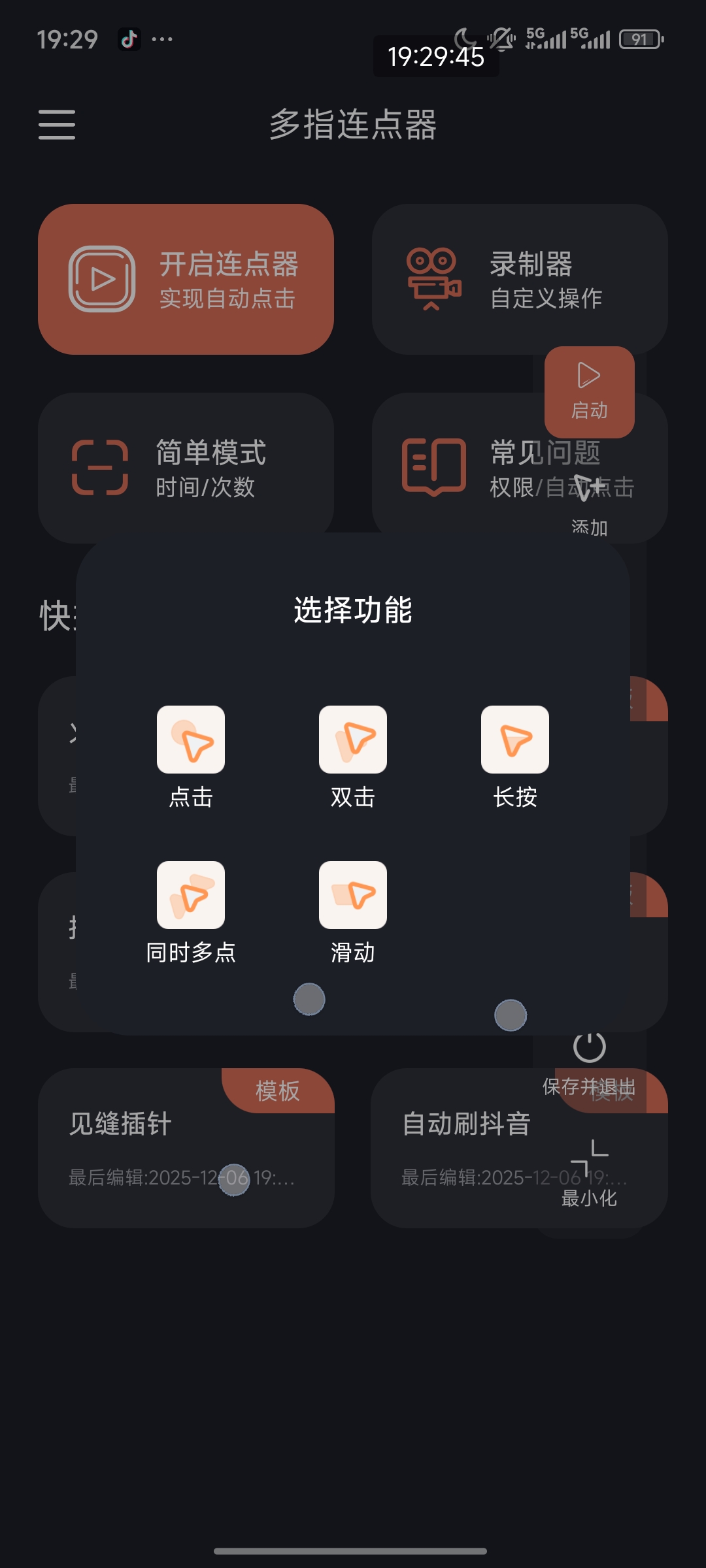Tap 添加 in the floating panel
The height and width of the screenshot is (1568, 706).
coord(589,504)
